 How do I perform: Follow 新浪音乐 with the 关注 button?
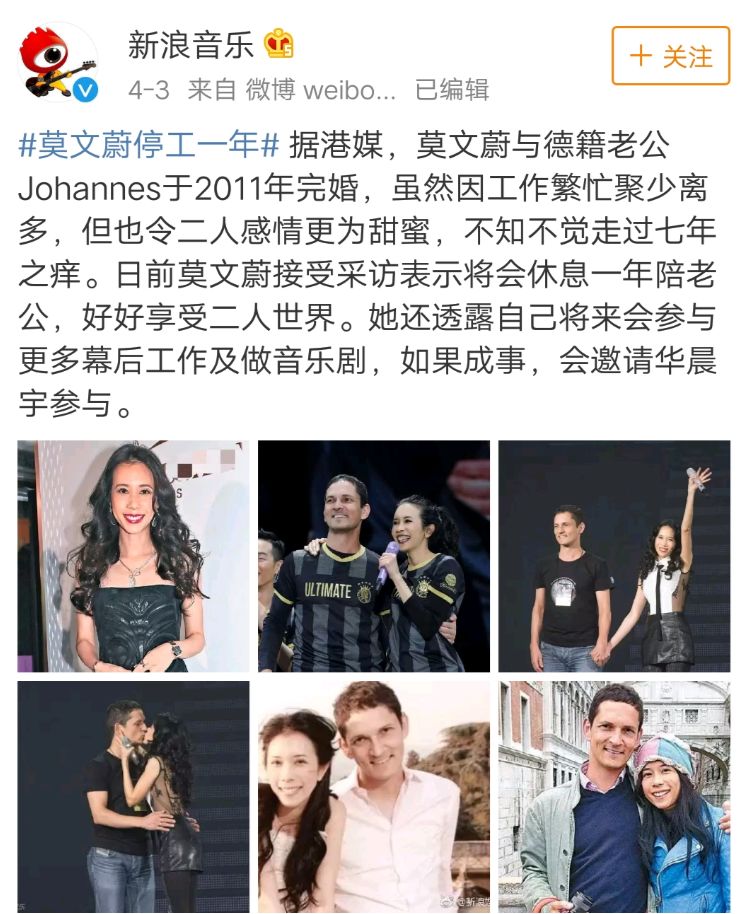671,56
